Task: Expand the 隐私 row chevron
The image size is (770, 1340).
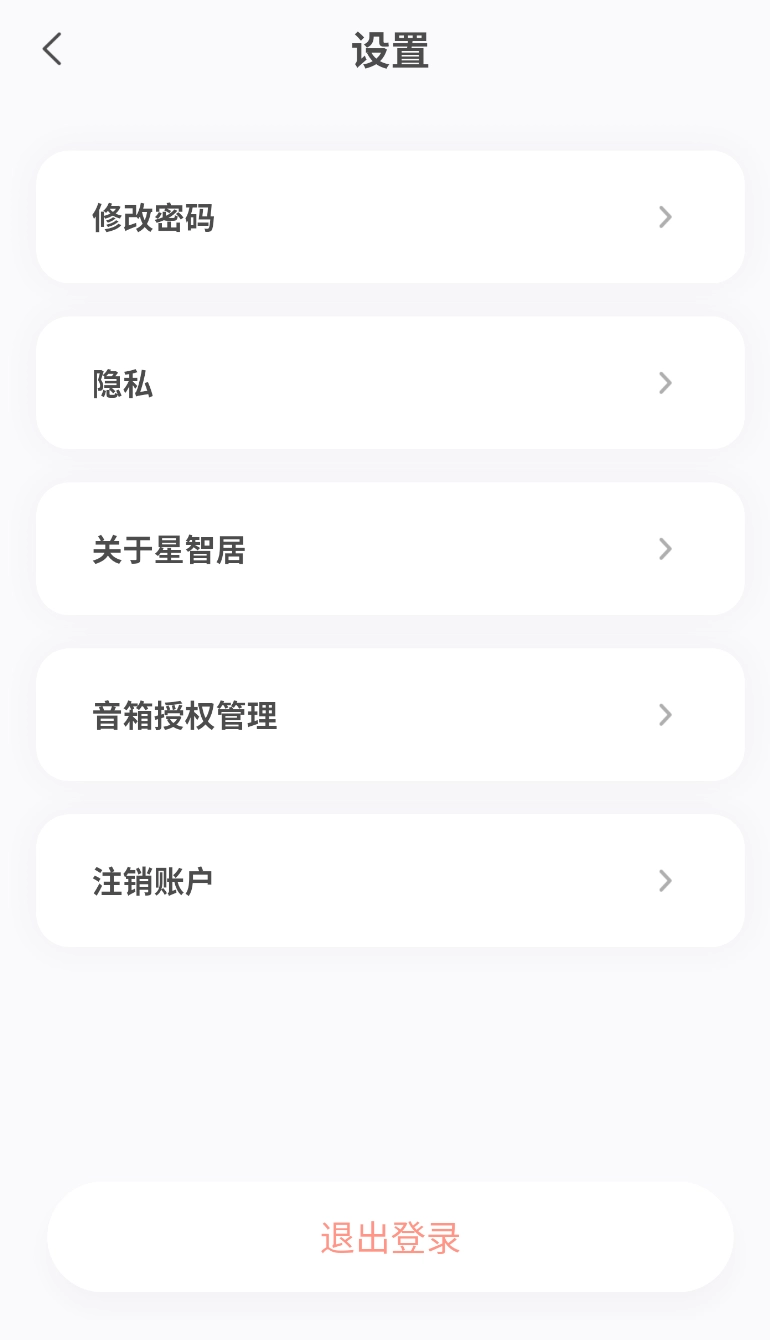Action: click(x=664, y=383)
